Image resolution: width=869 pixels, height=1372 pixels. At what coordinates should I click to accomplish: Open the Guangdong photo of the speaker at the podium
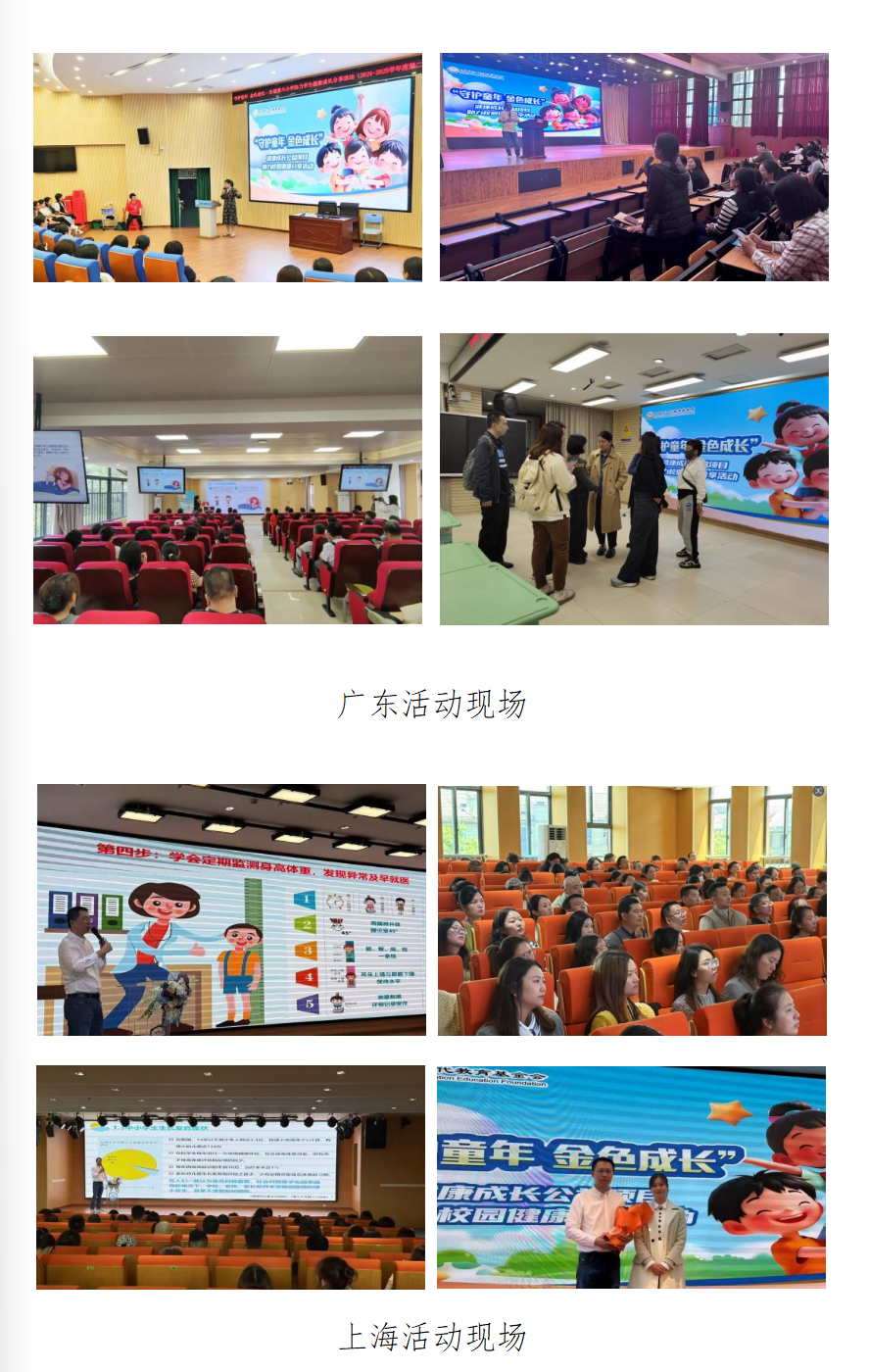227,168
